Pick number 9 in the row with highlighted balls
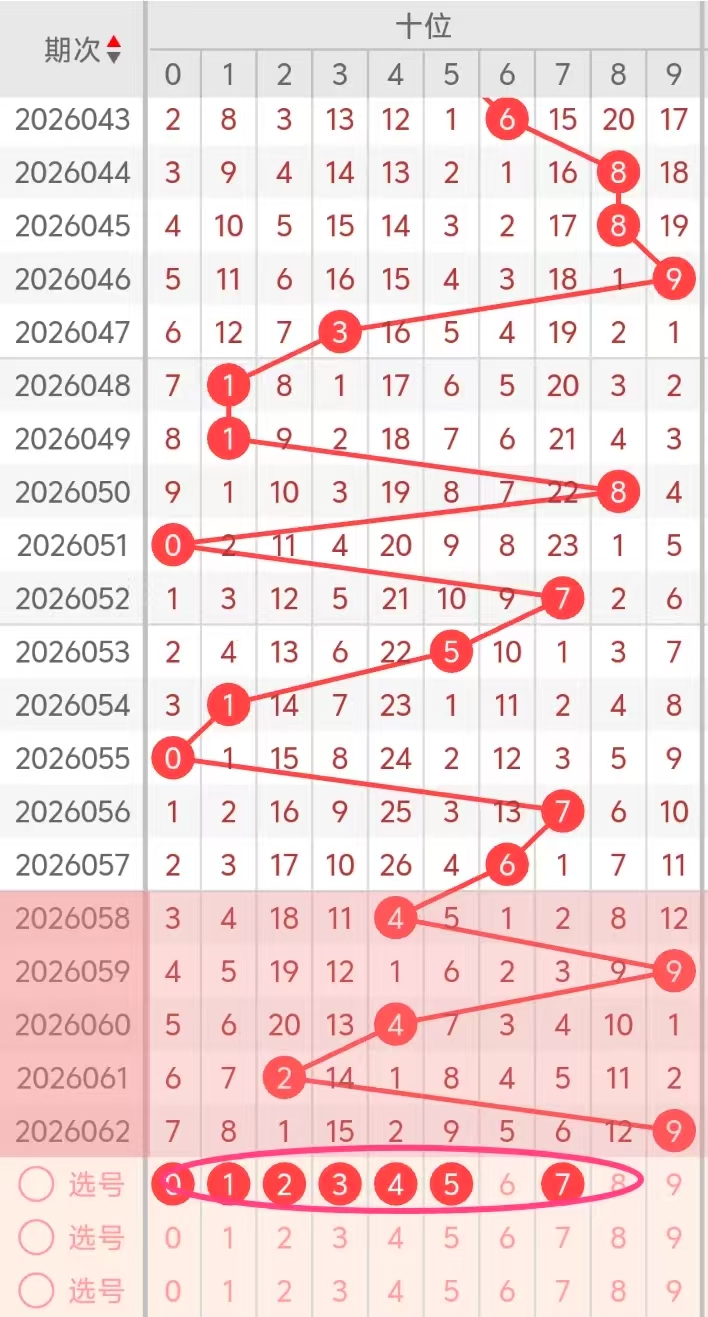The image size is (708, 1317). 674,1185
